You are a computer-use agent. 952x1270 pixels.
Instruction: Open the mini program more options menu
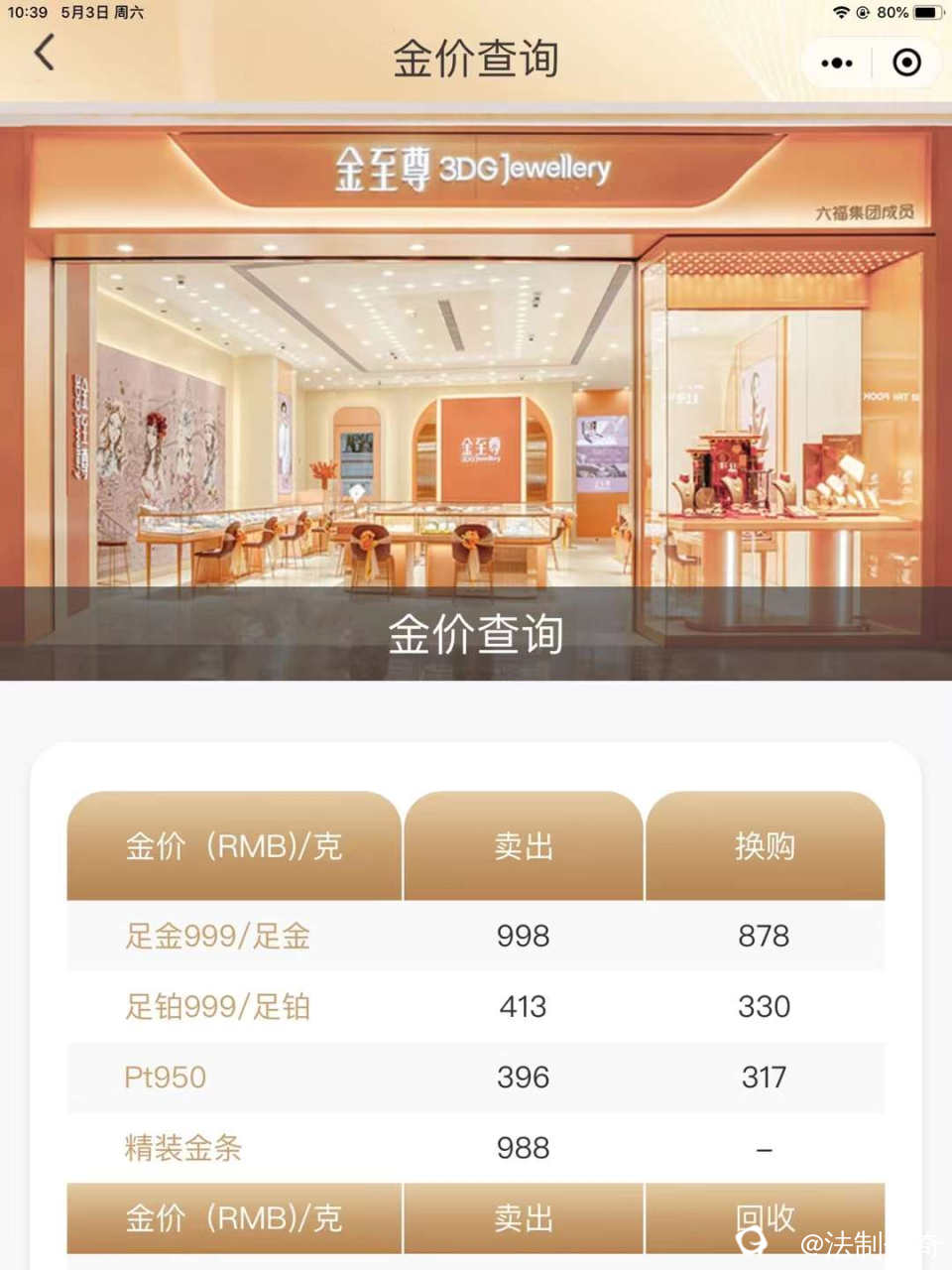[x=836, y=63]
